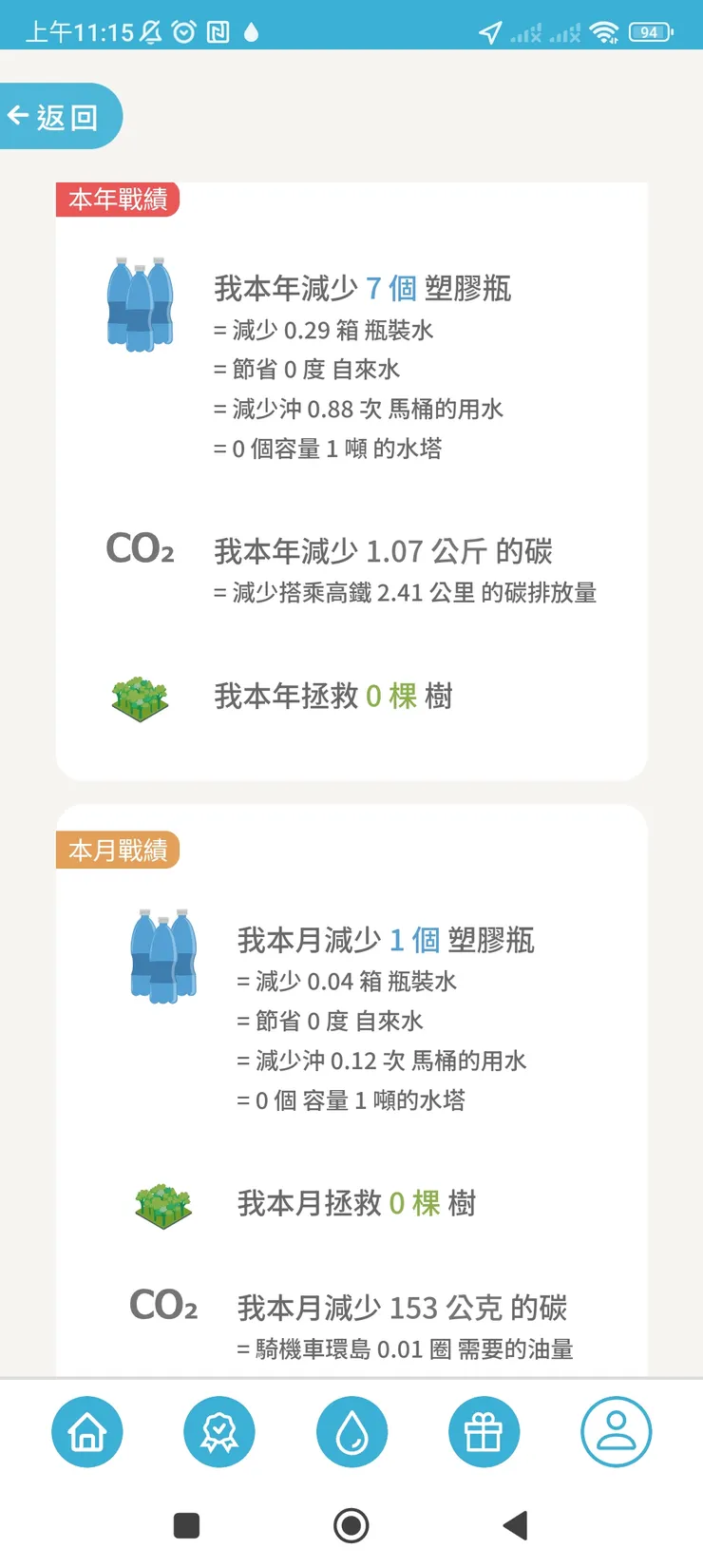
Task: Tap the CO2 icon in the monthly section
Action: point(162,1307)
